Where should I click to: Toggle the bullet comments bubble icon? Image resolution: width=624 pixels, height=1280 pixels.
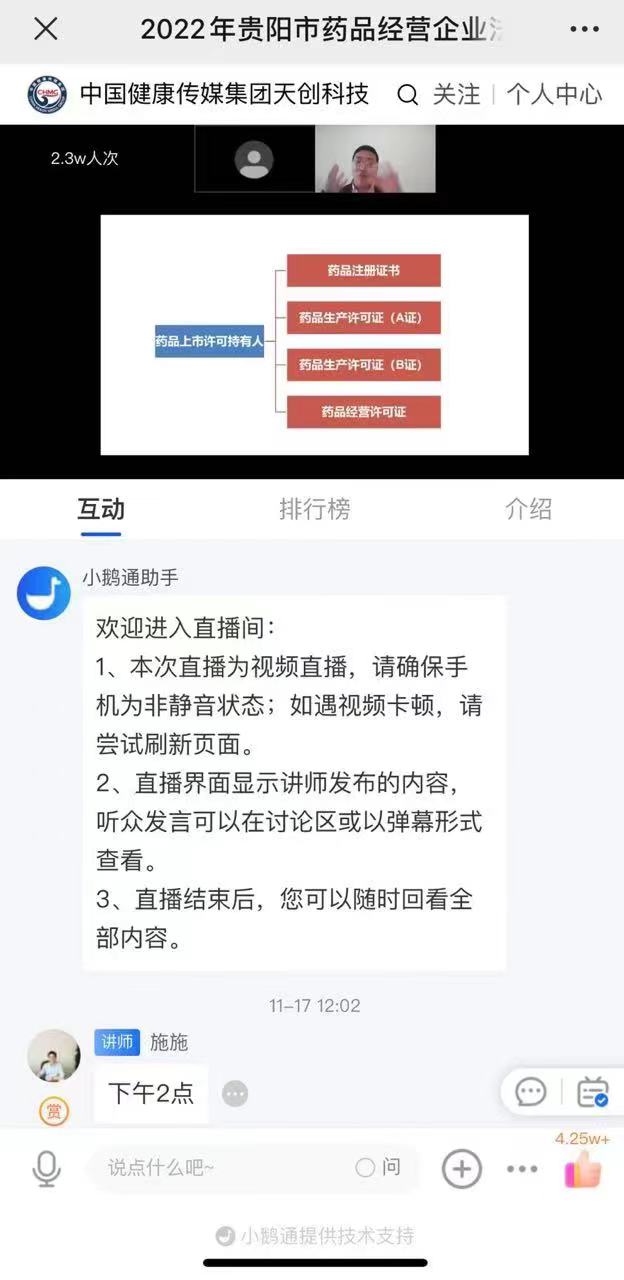click(531, 1091)
